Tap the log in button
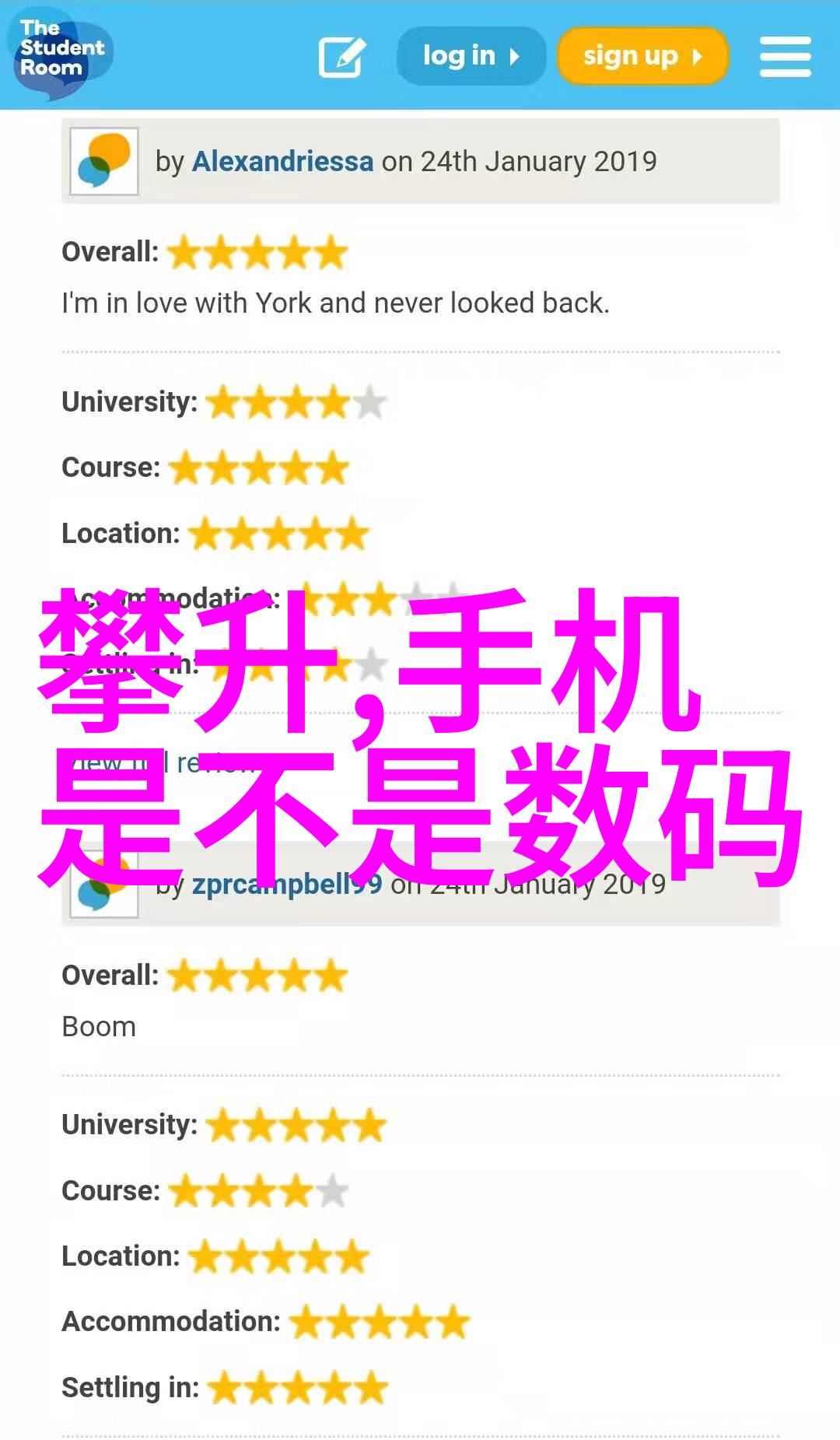Viewport: 840px width, 1440px height. [x=471, y=56]
